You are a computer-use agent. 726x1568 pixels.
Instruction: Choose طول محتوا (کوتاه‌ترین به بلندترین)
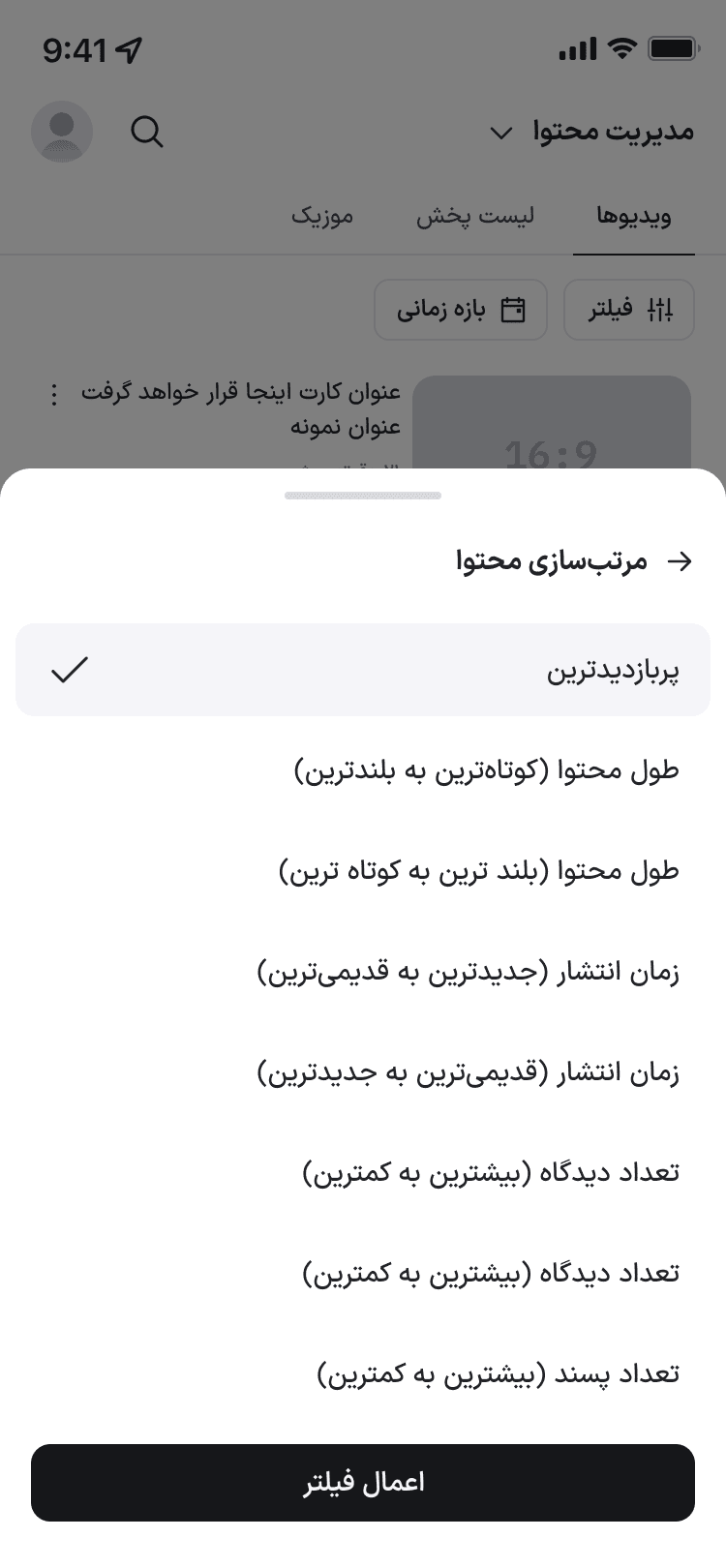pyautogui.click(x=363, y=770)
